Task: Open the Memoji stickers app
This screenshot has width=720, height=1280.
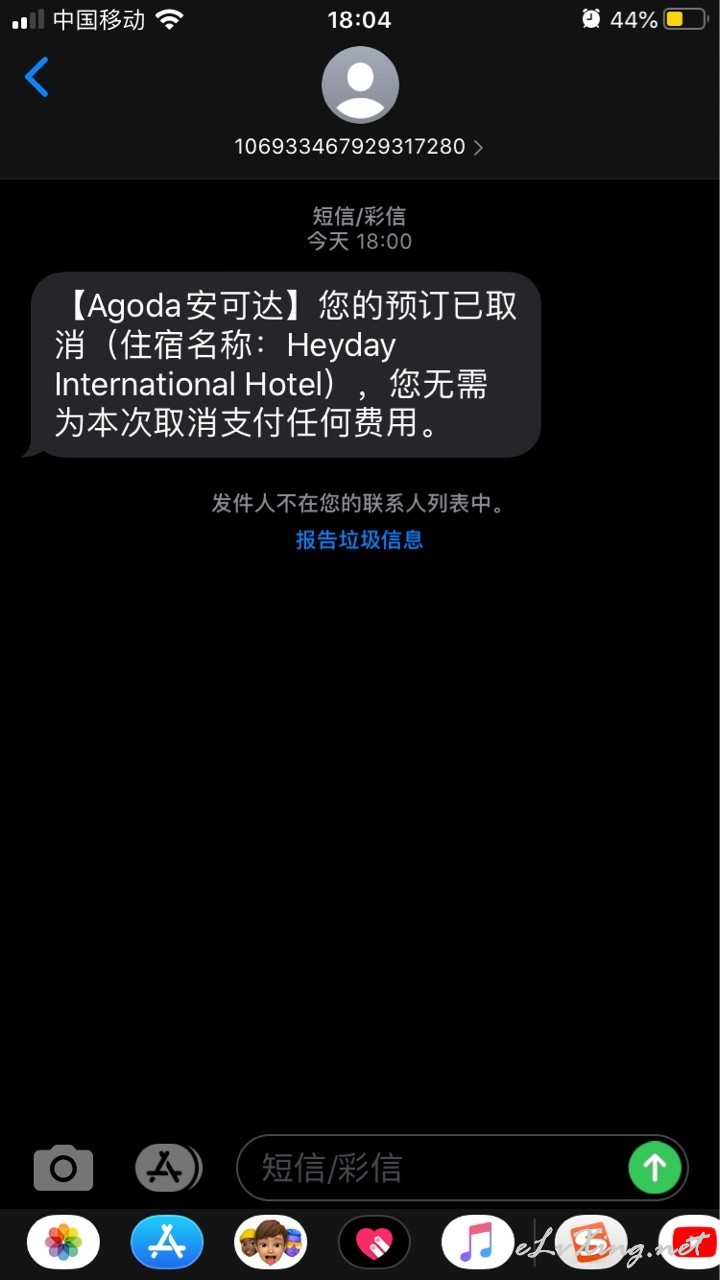Action: pyautogui.click(x=271, y=1243)
